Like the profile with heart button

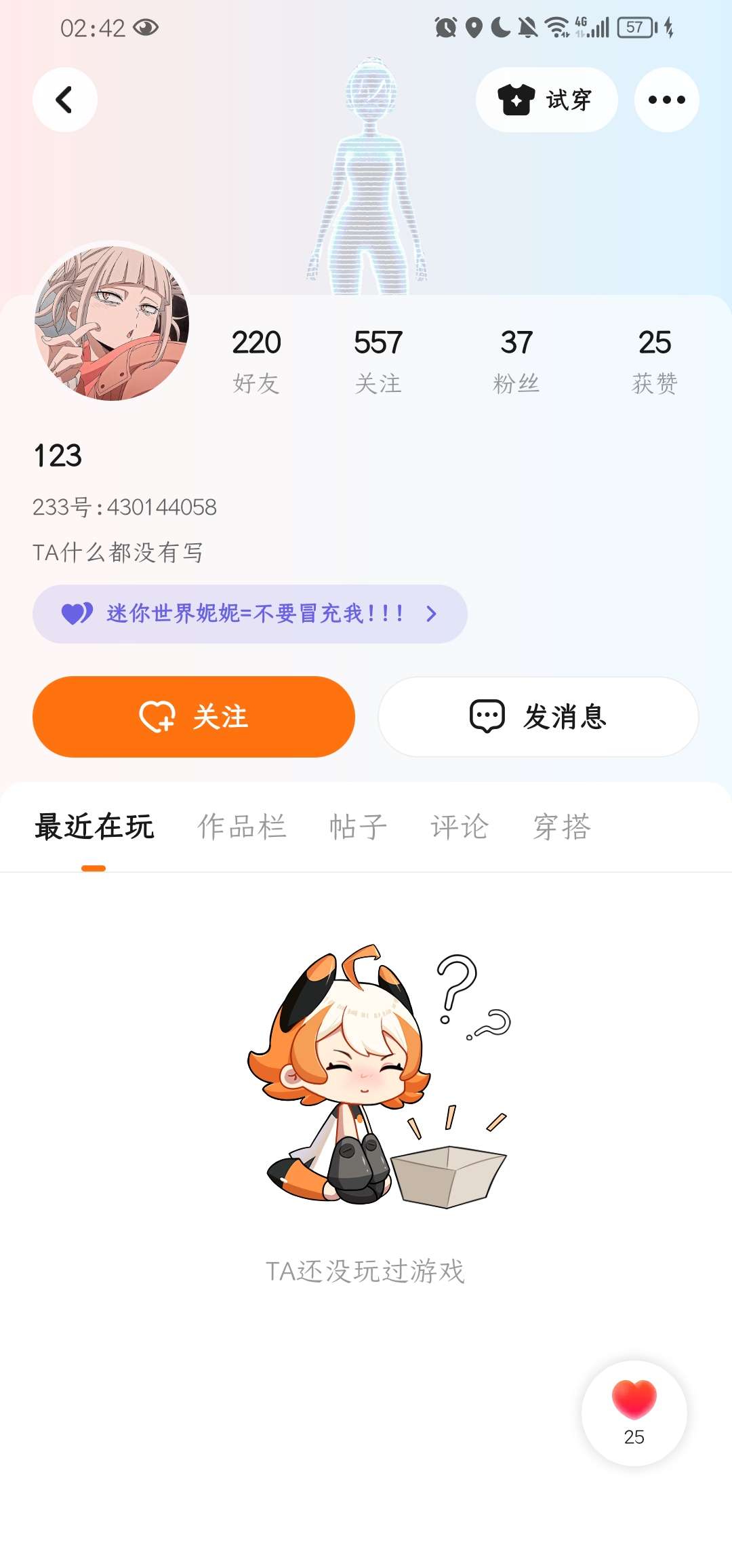(634, 1413)
